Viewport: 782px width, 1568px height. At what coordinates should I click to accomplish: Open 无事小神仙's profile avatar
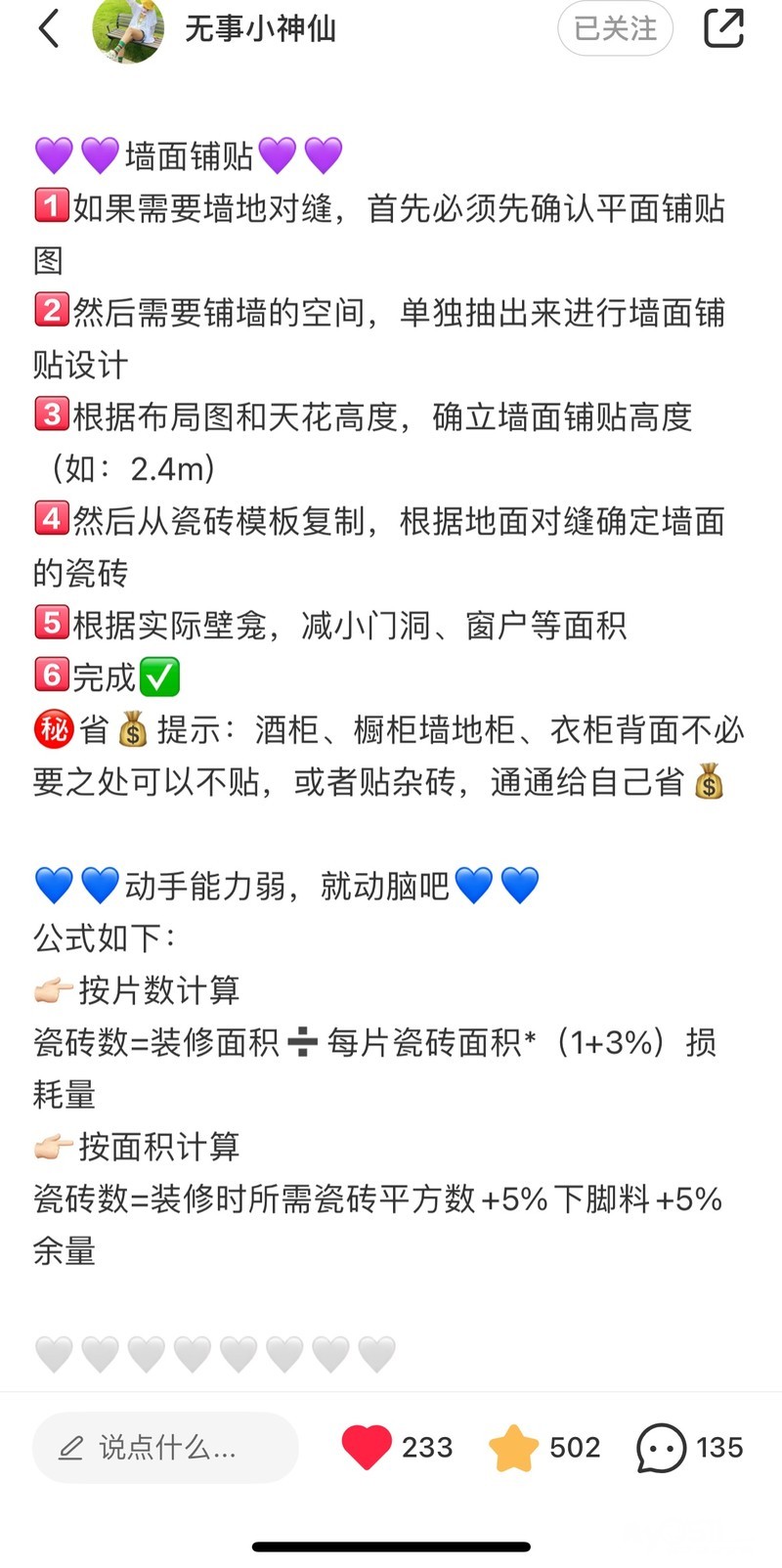click(128, 30)
